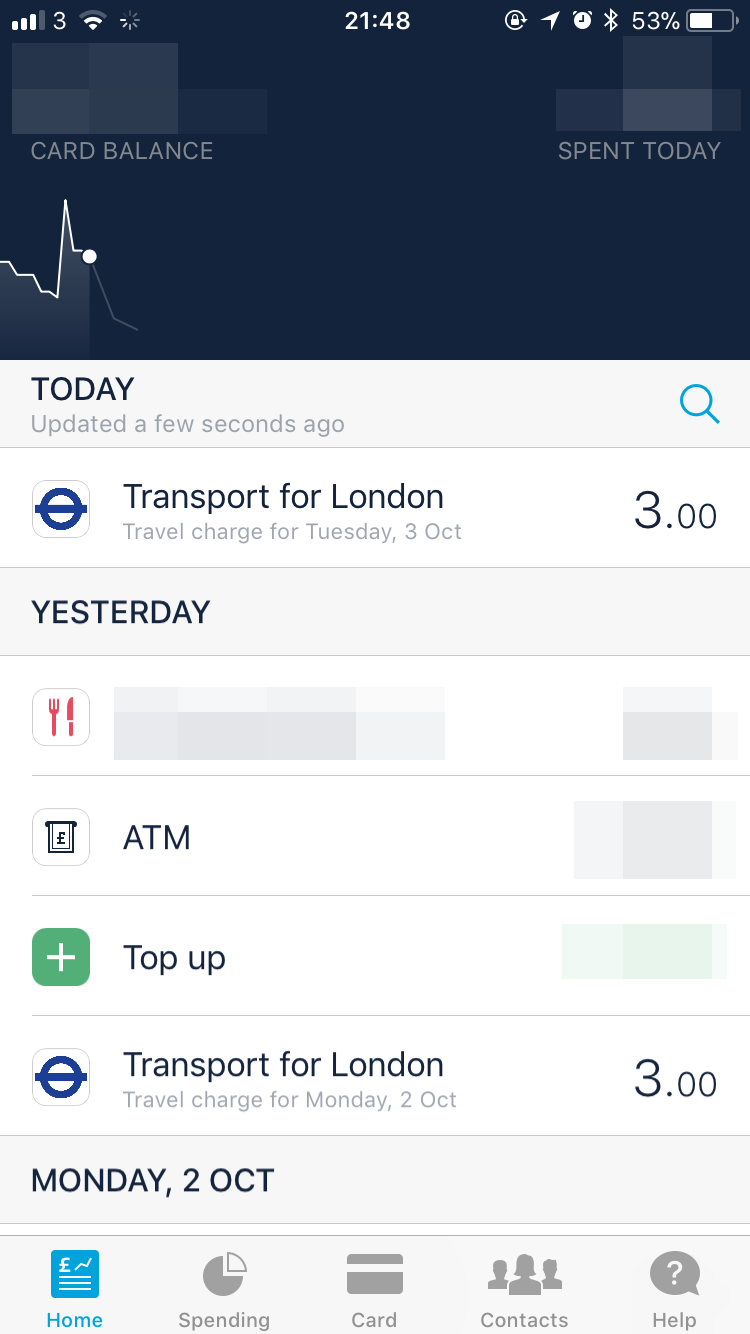Go to the Card tab
The image size is (750, 1334).
374,1290
